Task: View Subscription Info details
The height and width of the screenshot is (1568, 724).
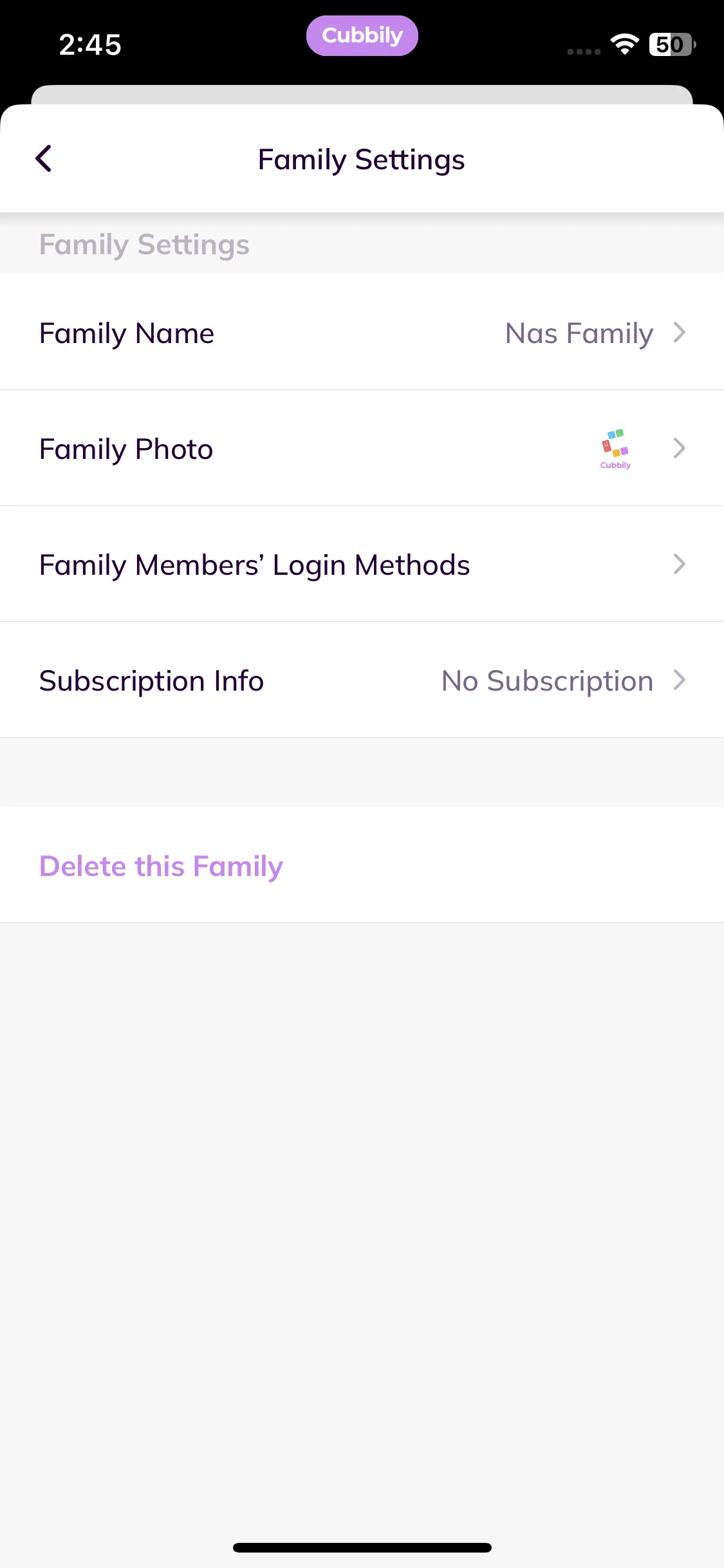Action: click(362, 680)
